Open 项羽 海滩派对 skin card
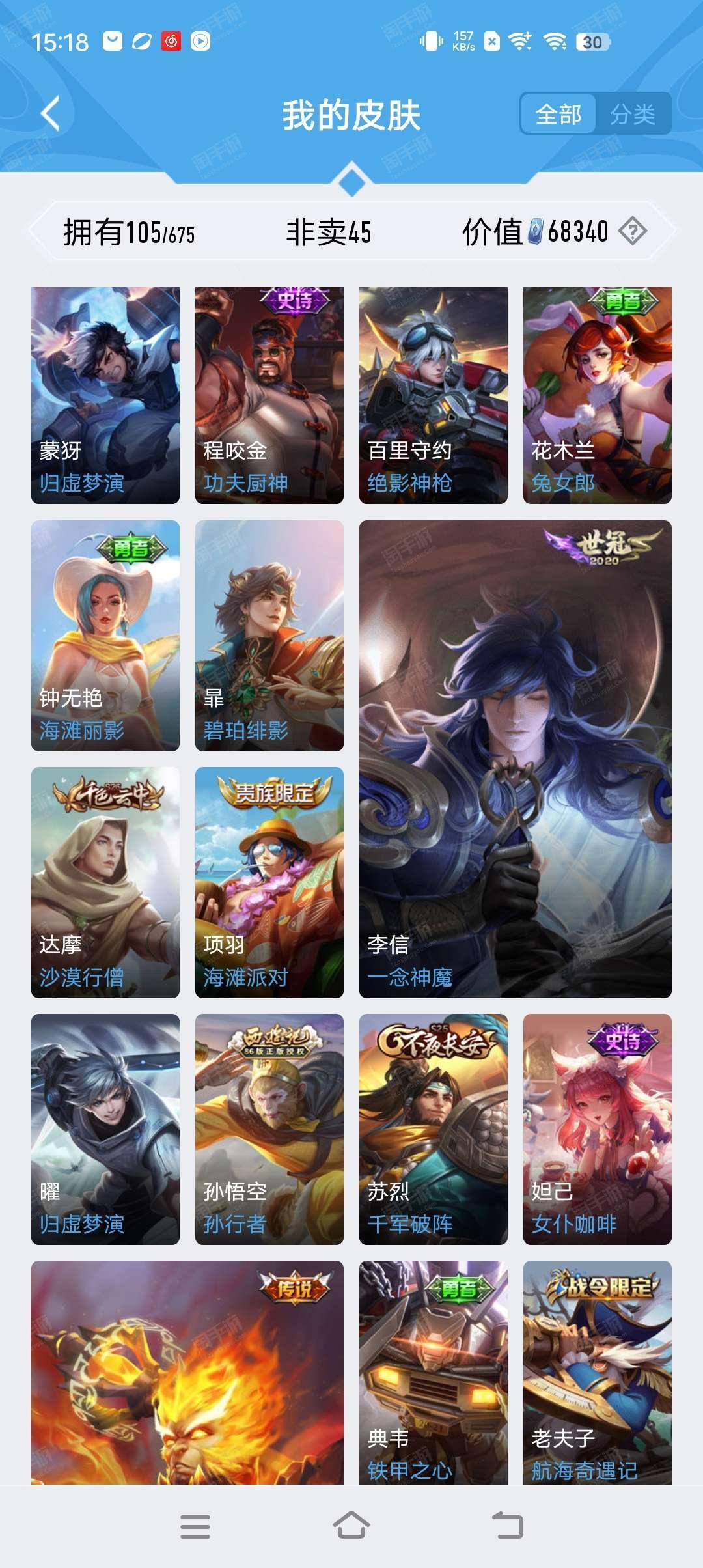 (269, 882)
